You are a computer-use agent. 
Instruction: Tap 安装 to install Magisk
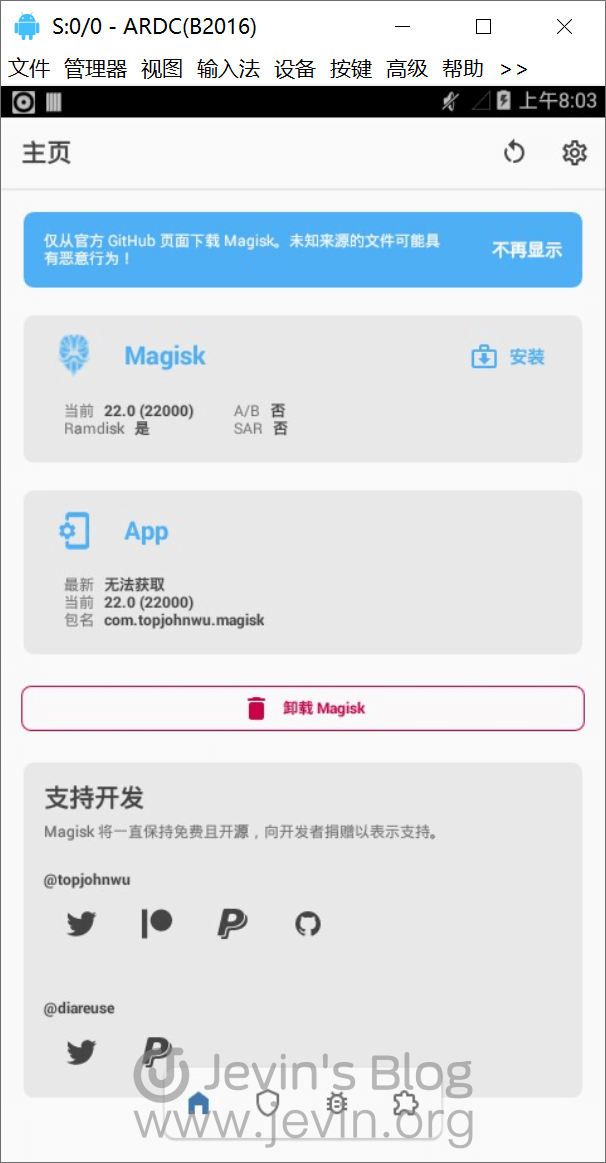click(x=508, y=356)
